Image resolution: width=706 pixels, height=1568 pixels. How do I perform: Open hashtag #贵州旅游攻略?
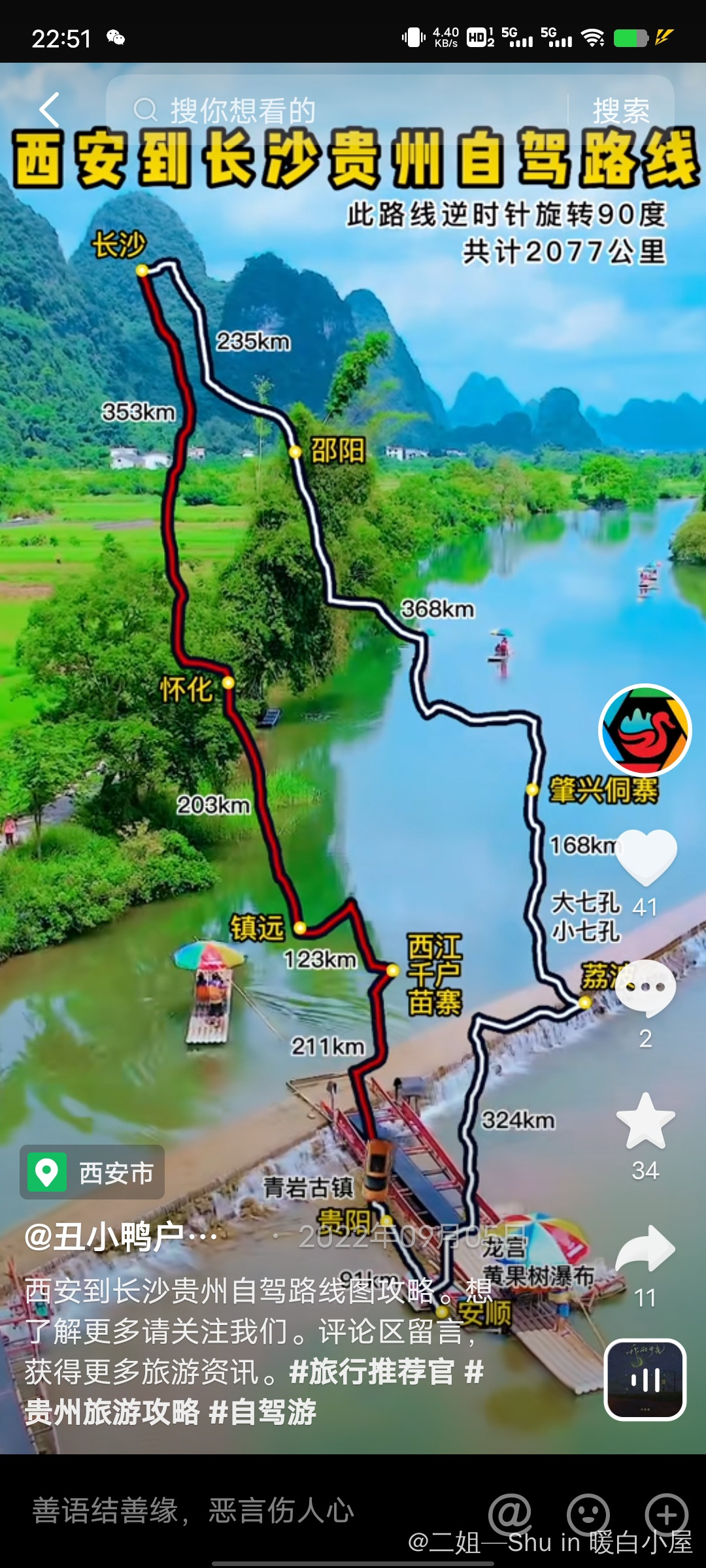pyautogui.click(x=112, y=1412)
